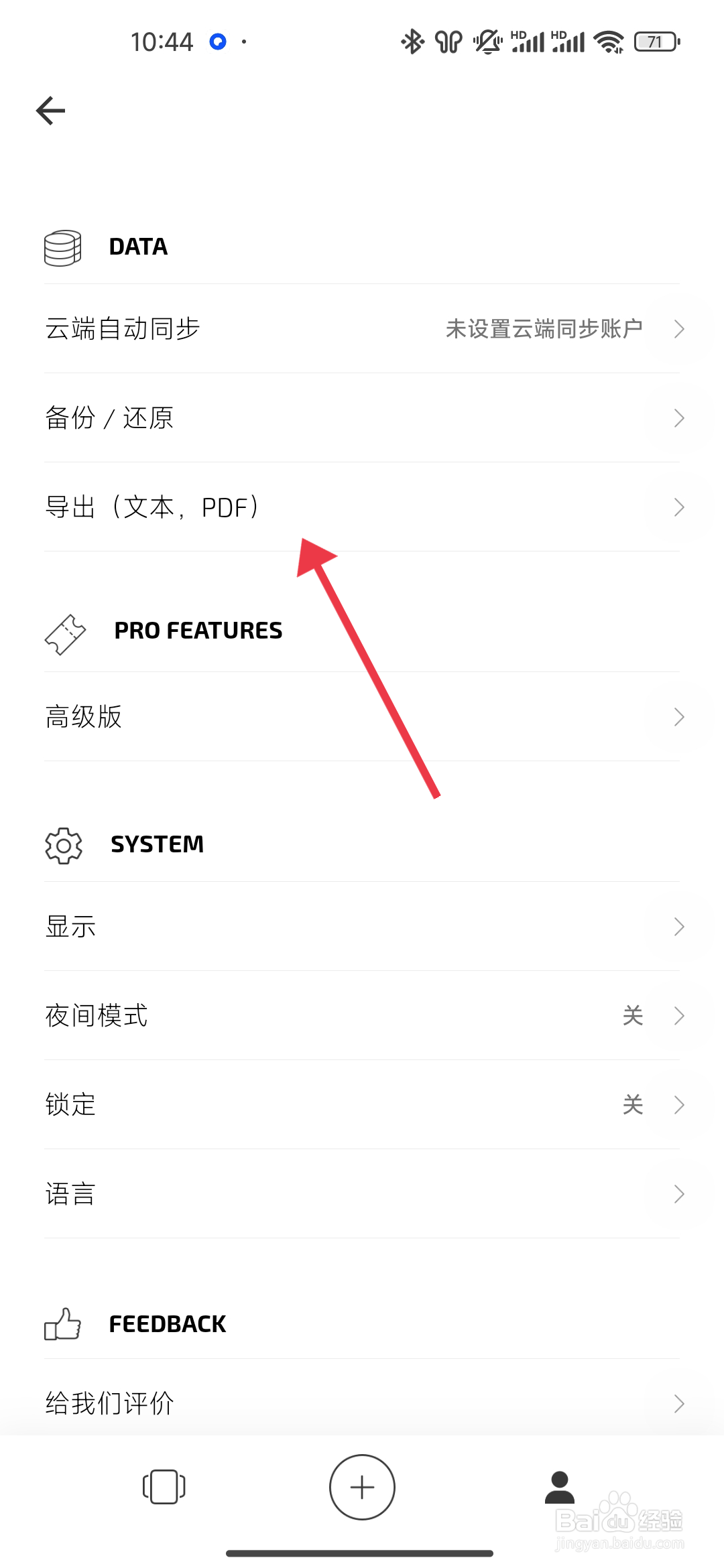Expand the 云端自动同步 settings row
The height and width of the screenshot is (1568, 724).
(362, 328)
